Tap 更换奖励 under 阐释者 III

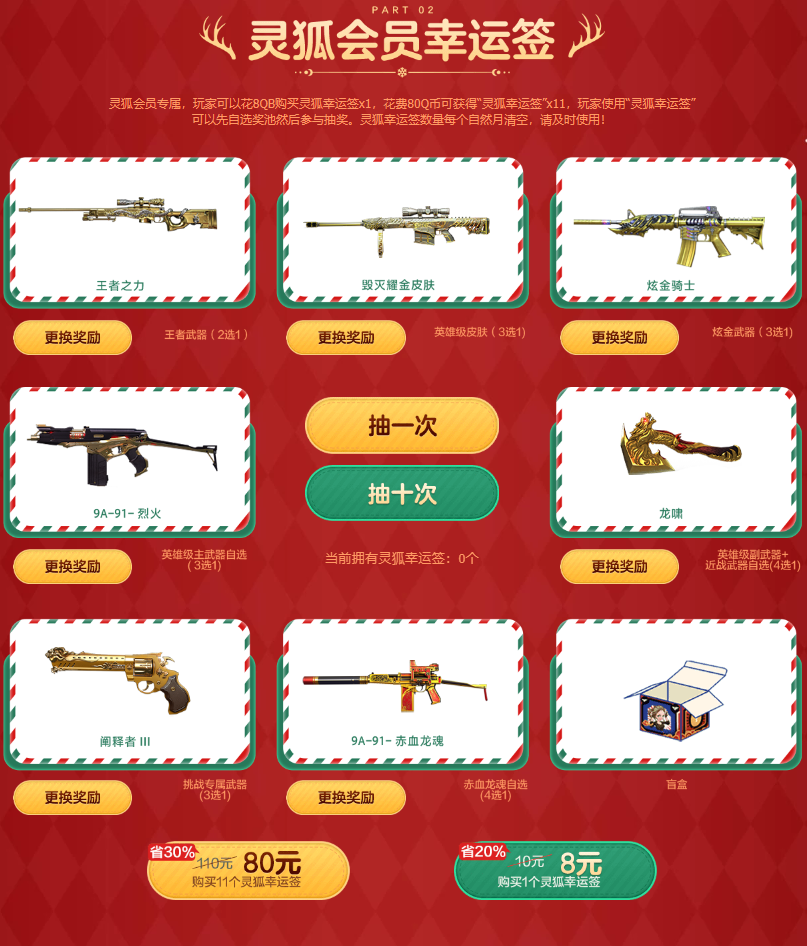(72, 797)
